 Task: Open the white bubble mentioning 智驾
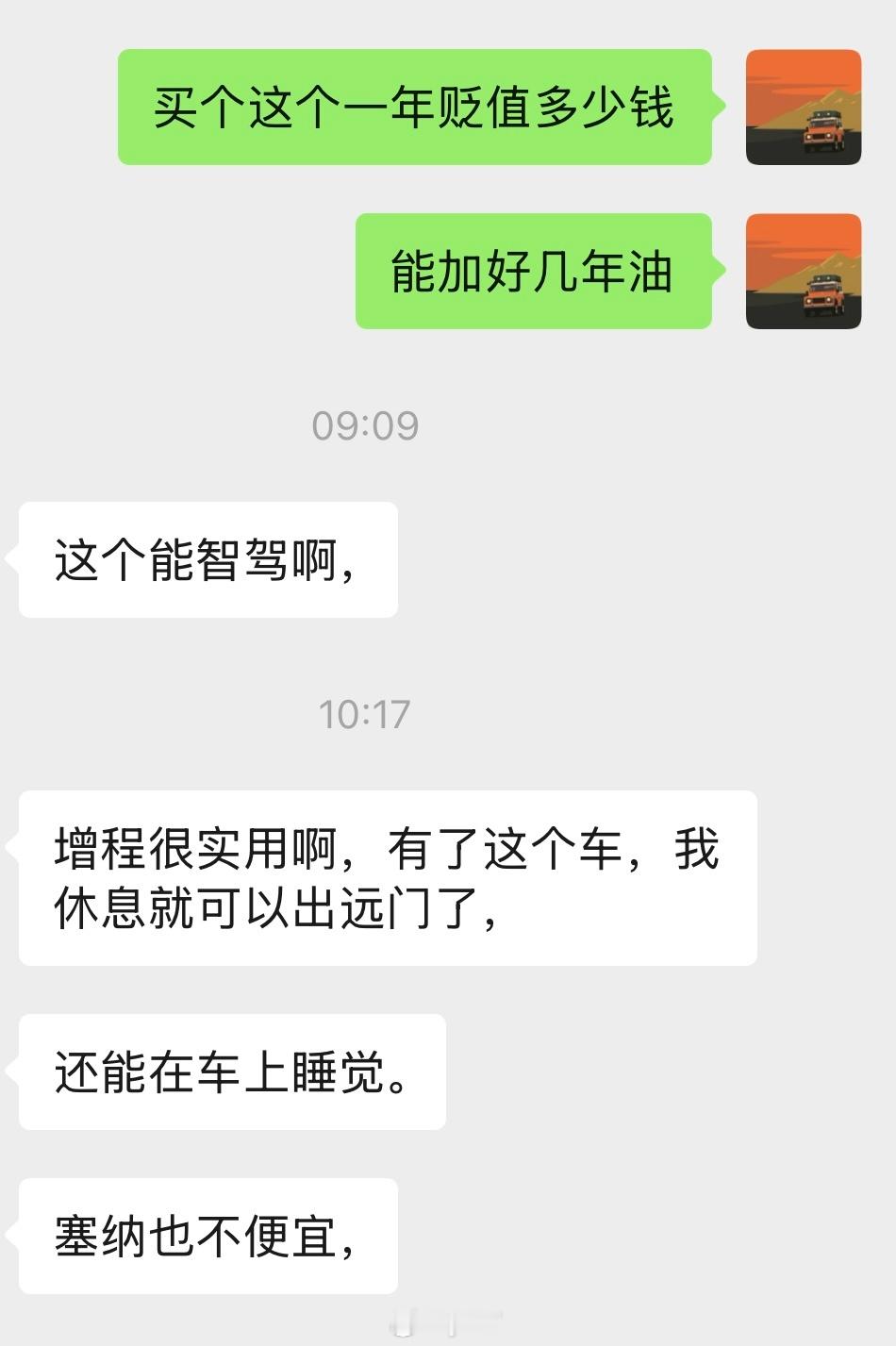point(207,558)
